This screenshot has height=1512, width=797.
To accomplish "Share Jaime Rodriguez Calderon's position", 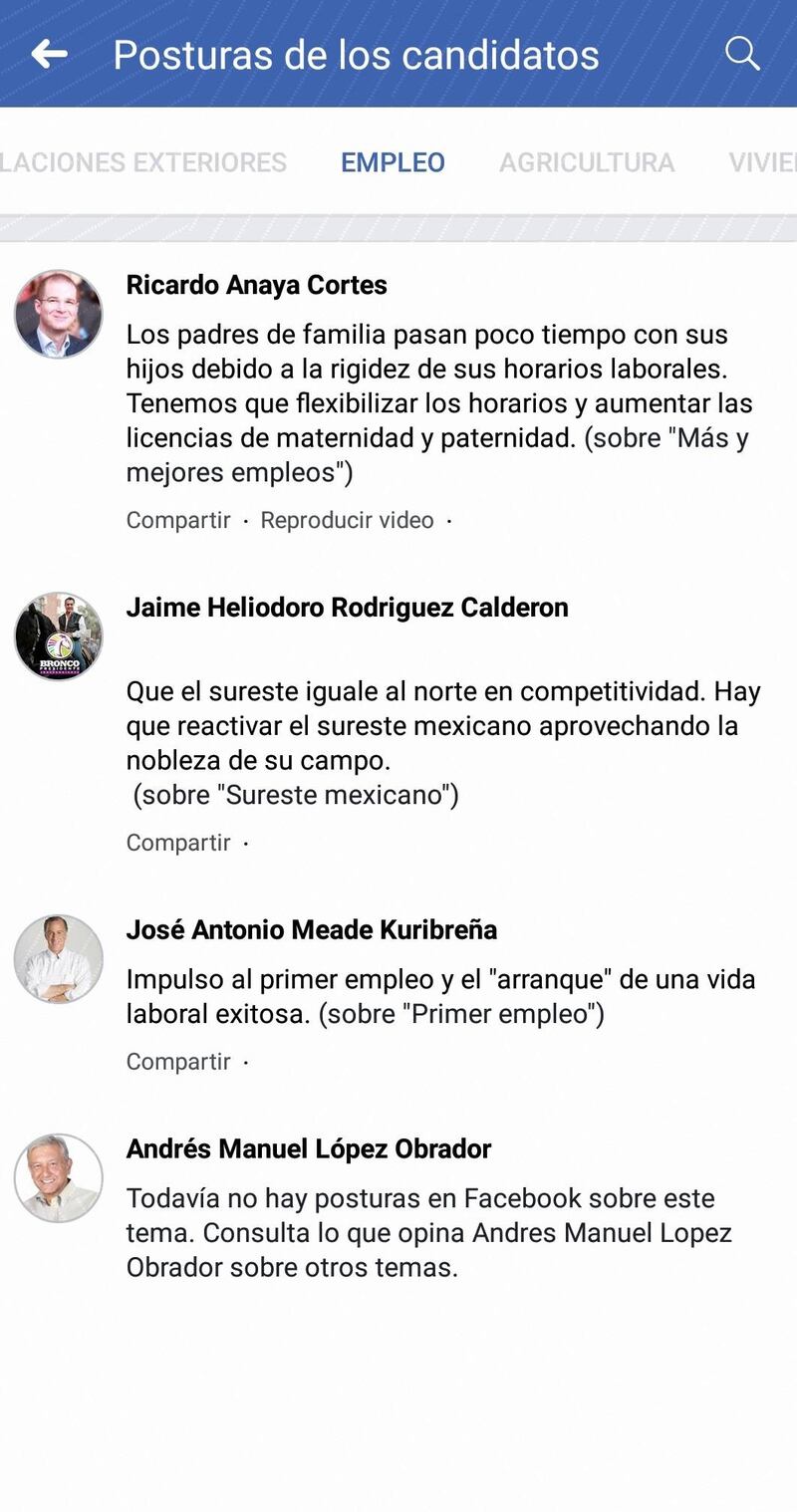I will (178, 843).
